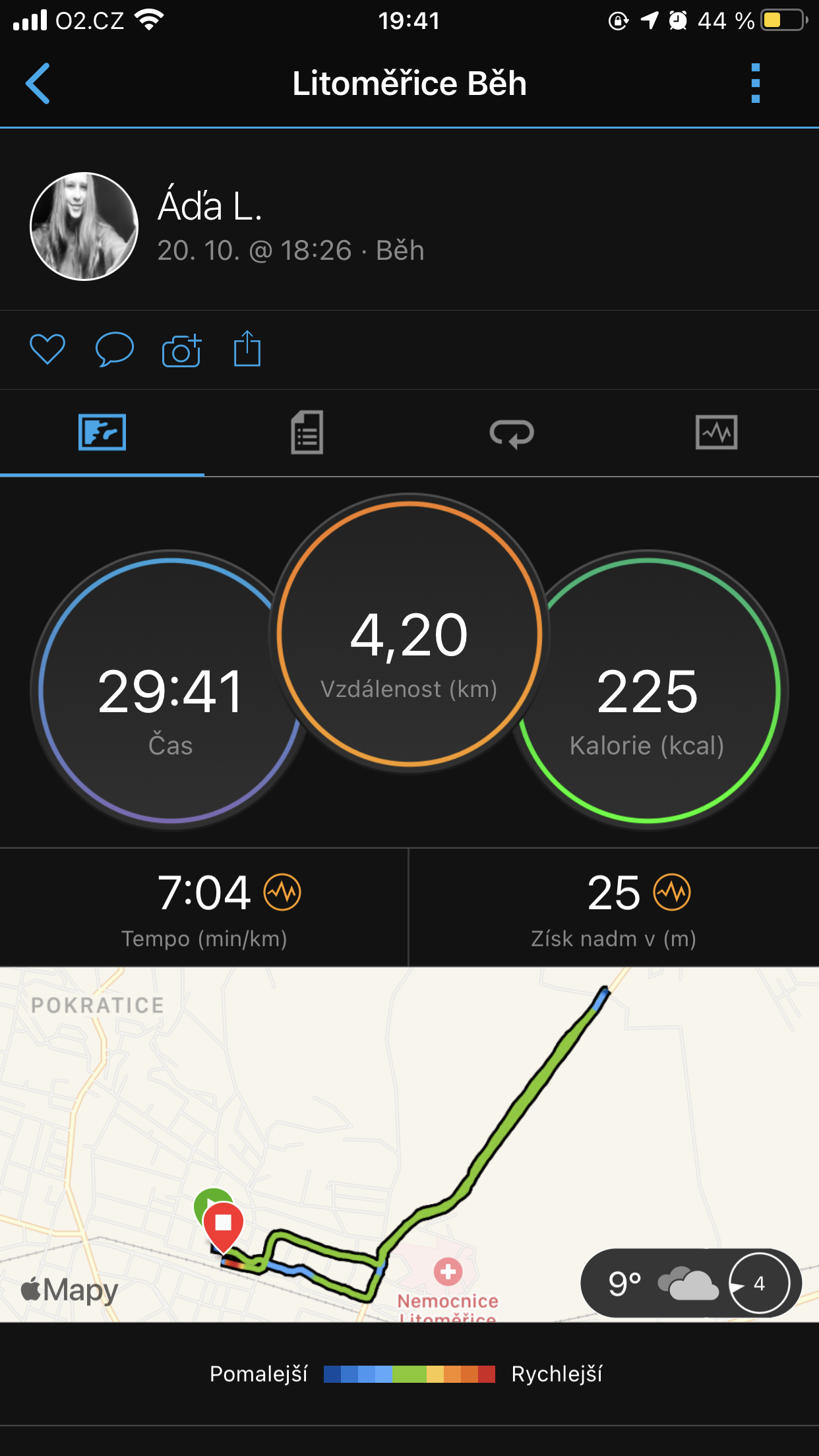Open Áďa L.'s profile picture
819x1456 pixels.
click(84, 226)
